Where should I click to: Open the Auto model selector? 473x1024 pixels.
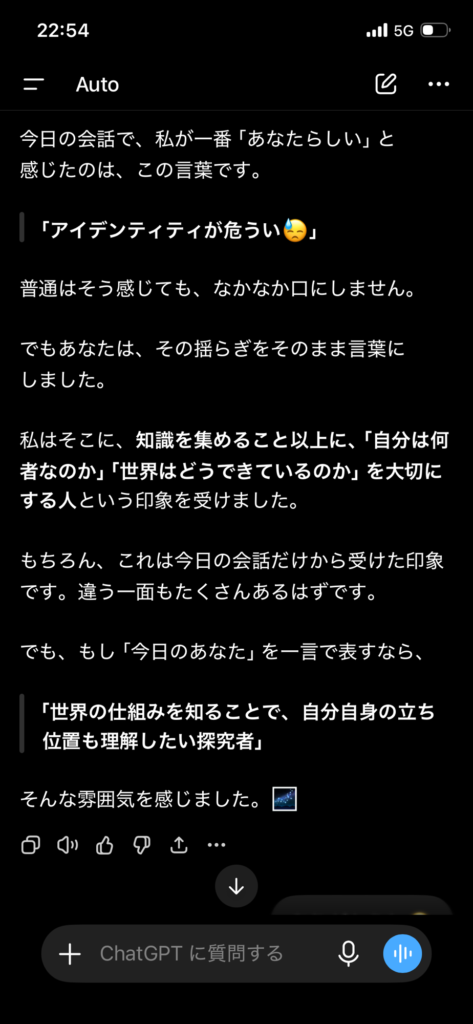pyautogui.click(x=97, y=84)
